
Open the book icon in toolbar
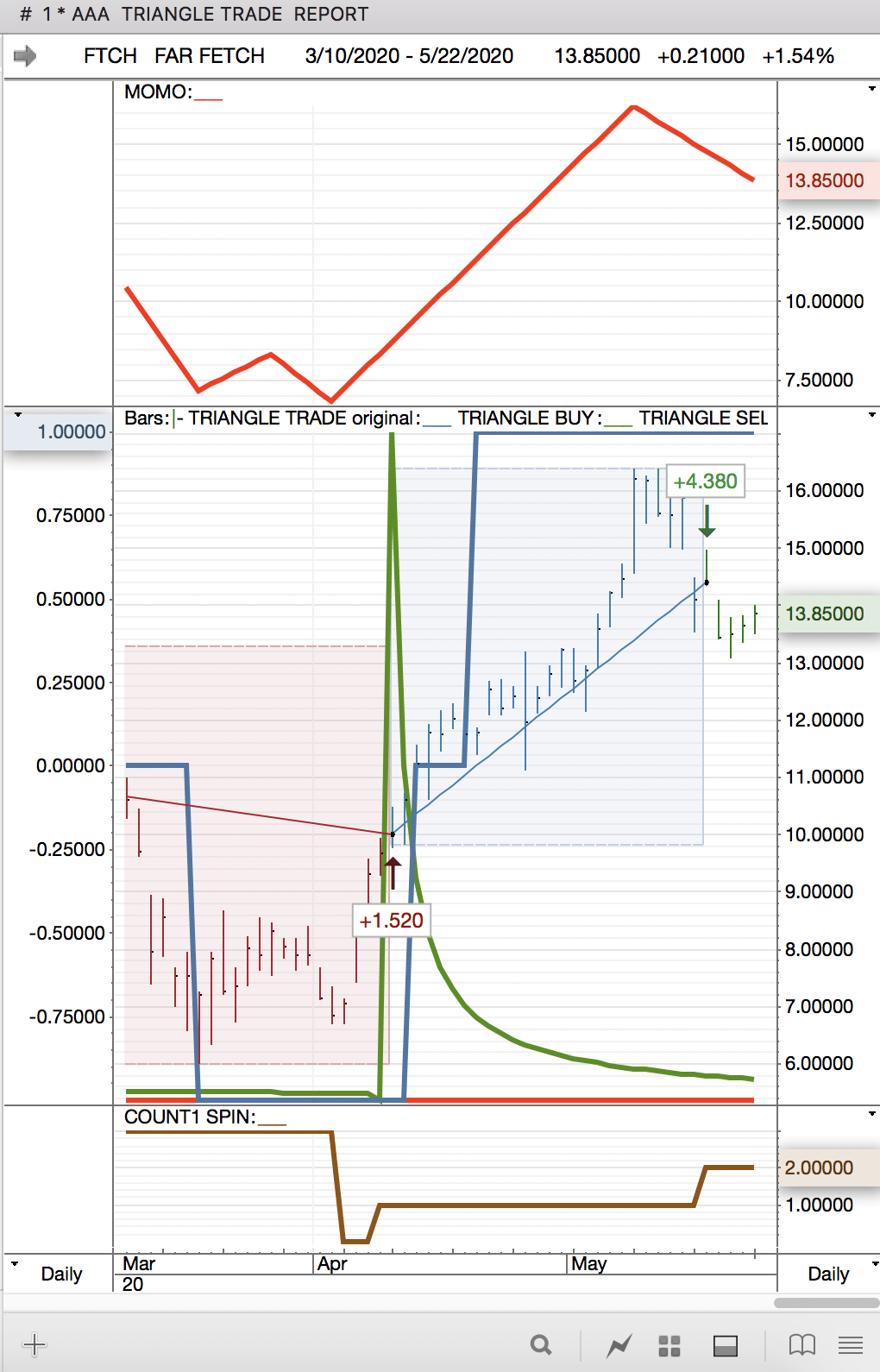801,1344
